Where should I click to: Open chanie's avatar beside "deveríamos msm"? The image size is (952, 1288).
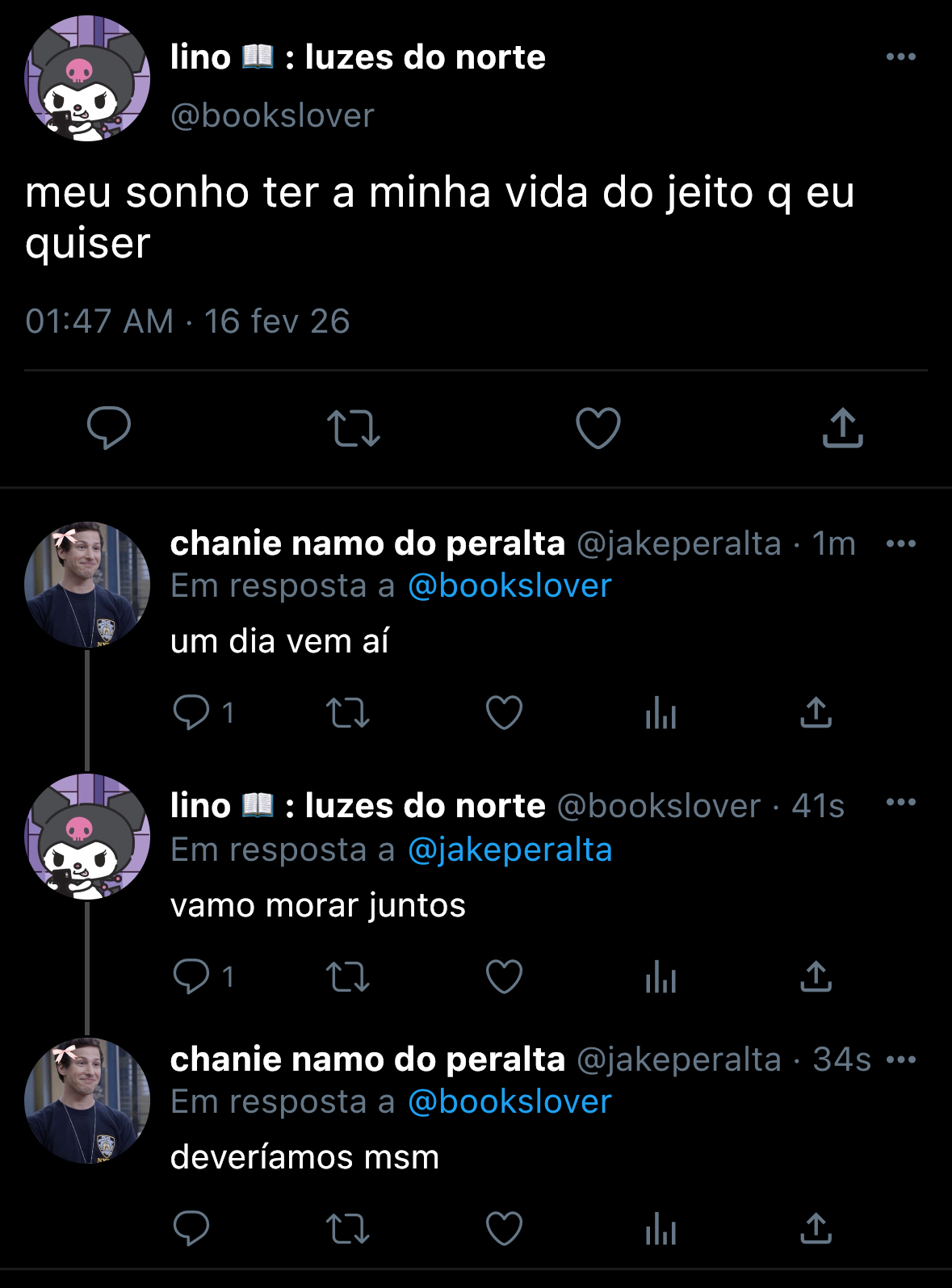(x=87, y=1100)
